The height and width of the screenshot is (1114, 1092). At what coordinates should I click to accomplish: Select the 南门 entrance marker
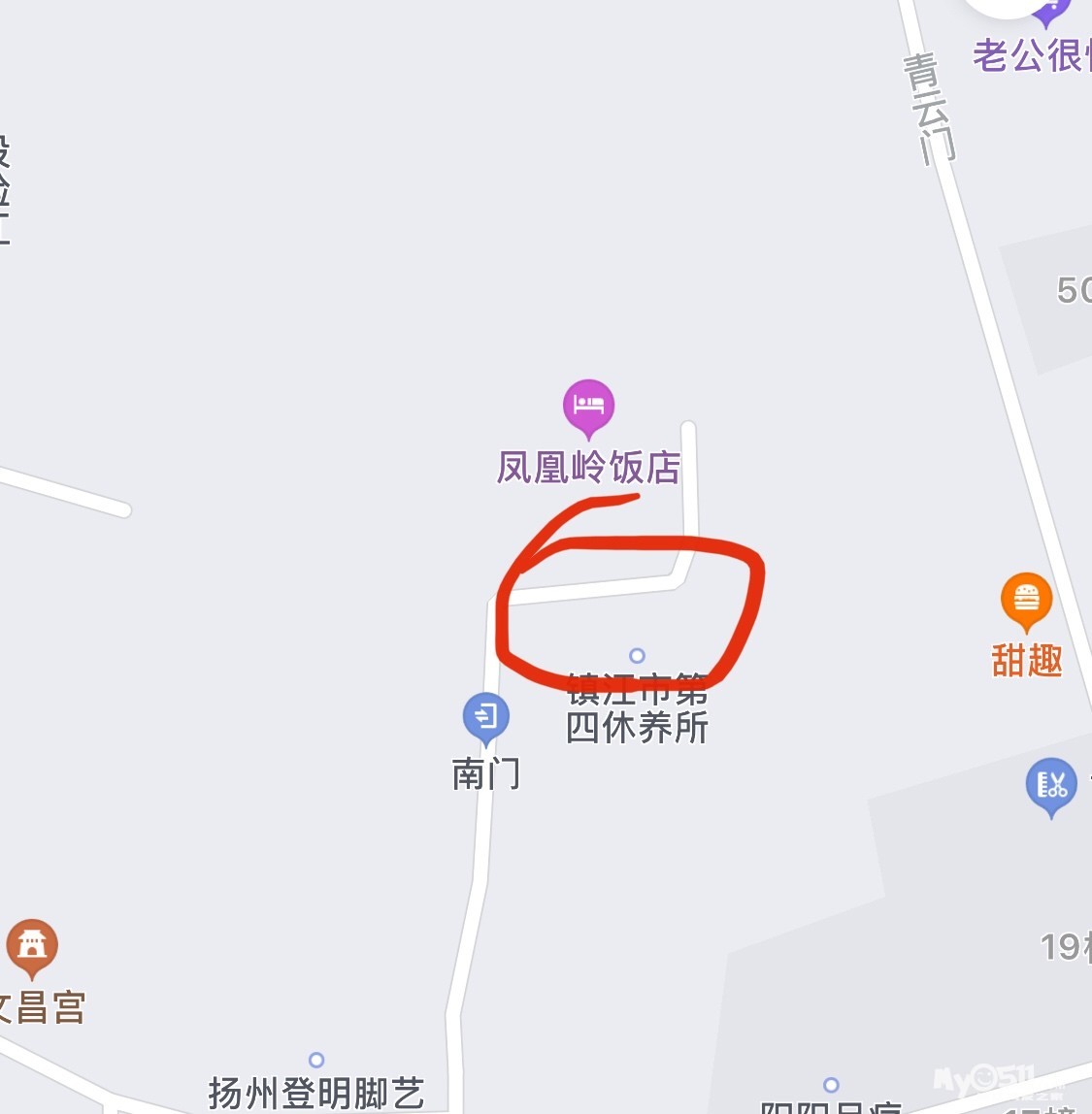tap(485, 717)
